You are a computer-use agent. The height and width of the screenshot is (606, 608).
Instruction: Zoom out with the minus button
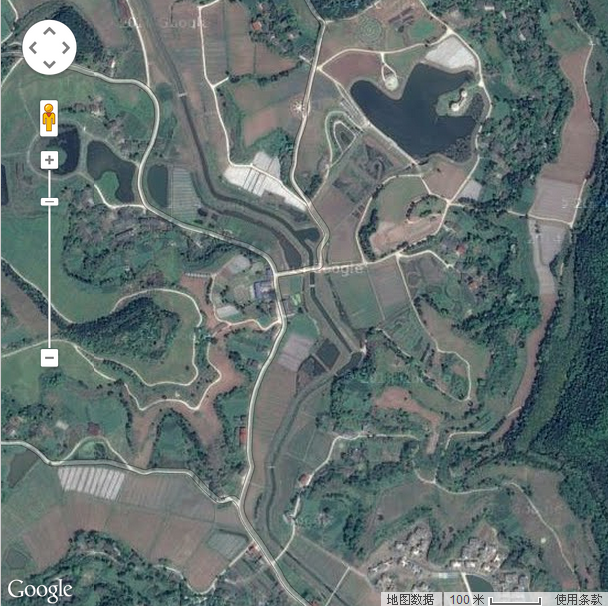point(49,357)
